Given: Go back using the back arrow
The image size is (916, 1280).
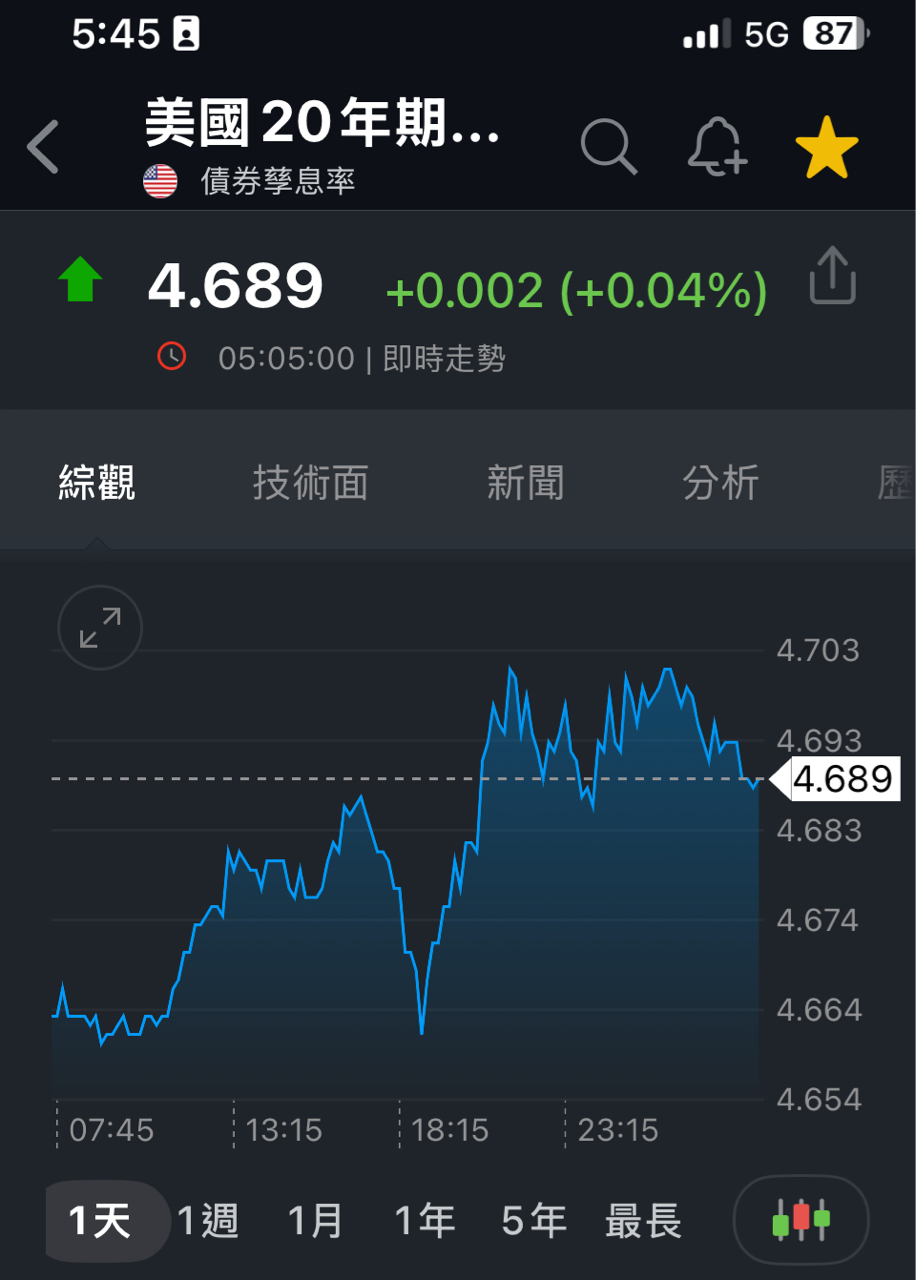Looking at the screenshot, I should (43, 147).
